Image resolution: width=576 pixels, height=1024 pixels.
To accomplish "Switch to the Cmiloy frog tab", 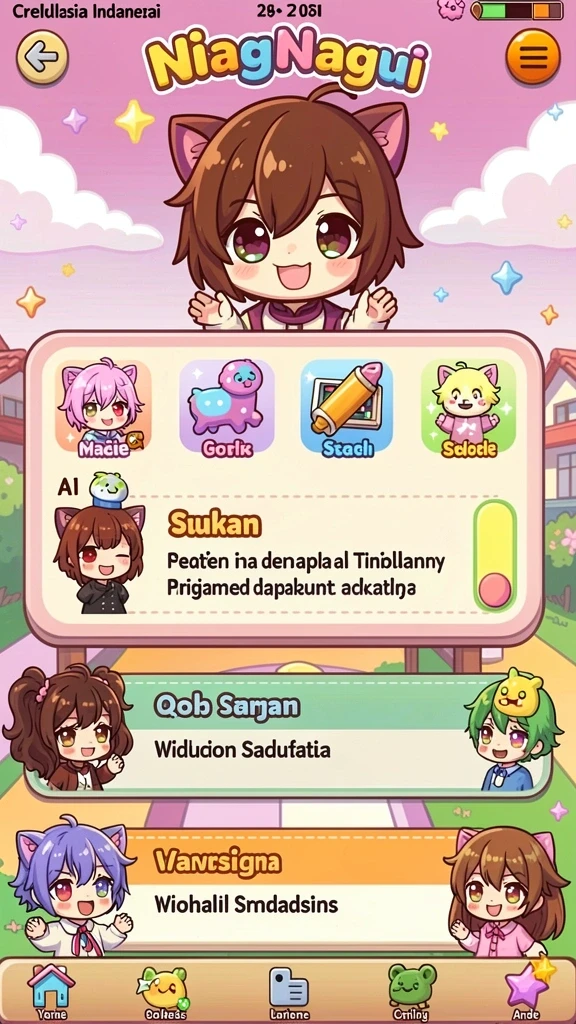I will pos(410,991).
